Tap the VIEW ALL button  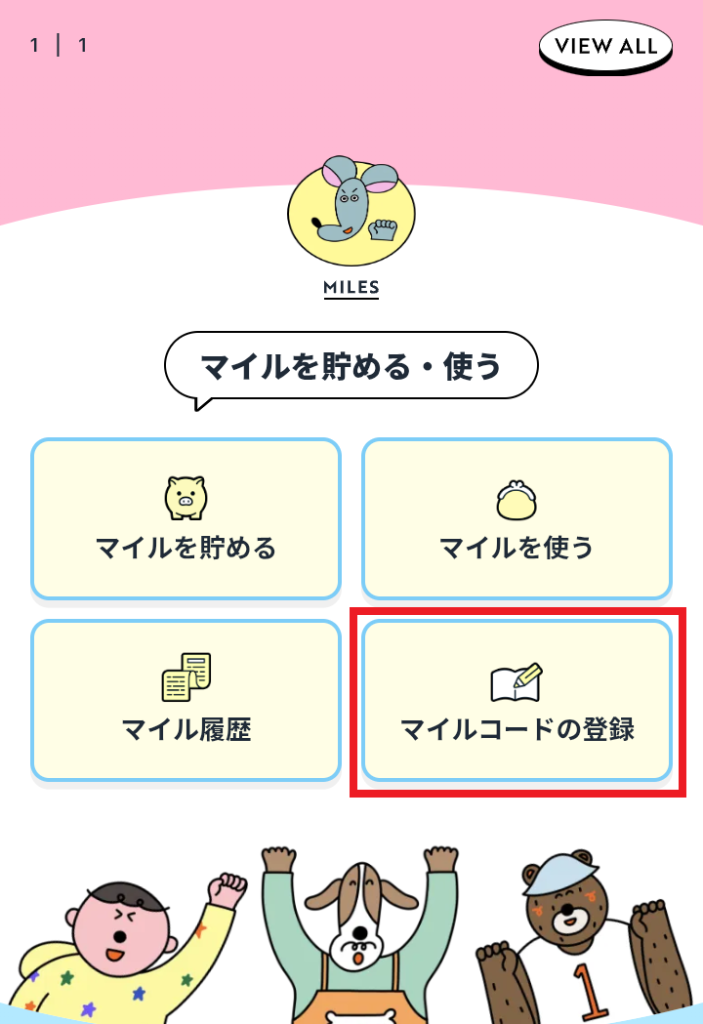tap(606, 46)
